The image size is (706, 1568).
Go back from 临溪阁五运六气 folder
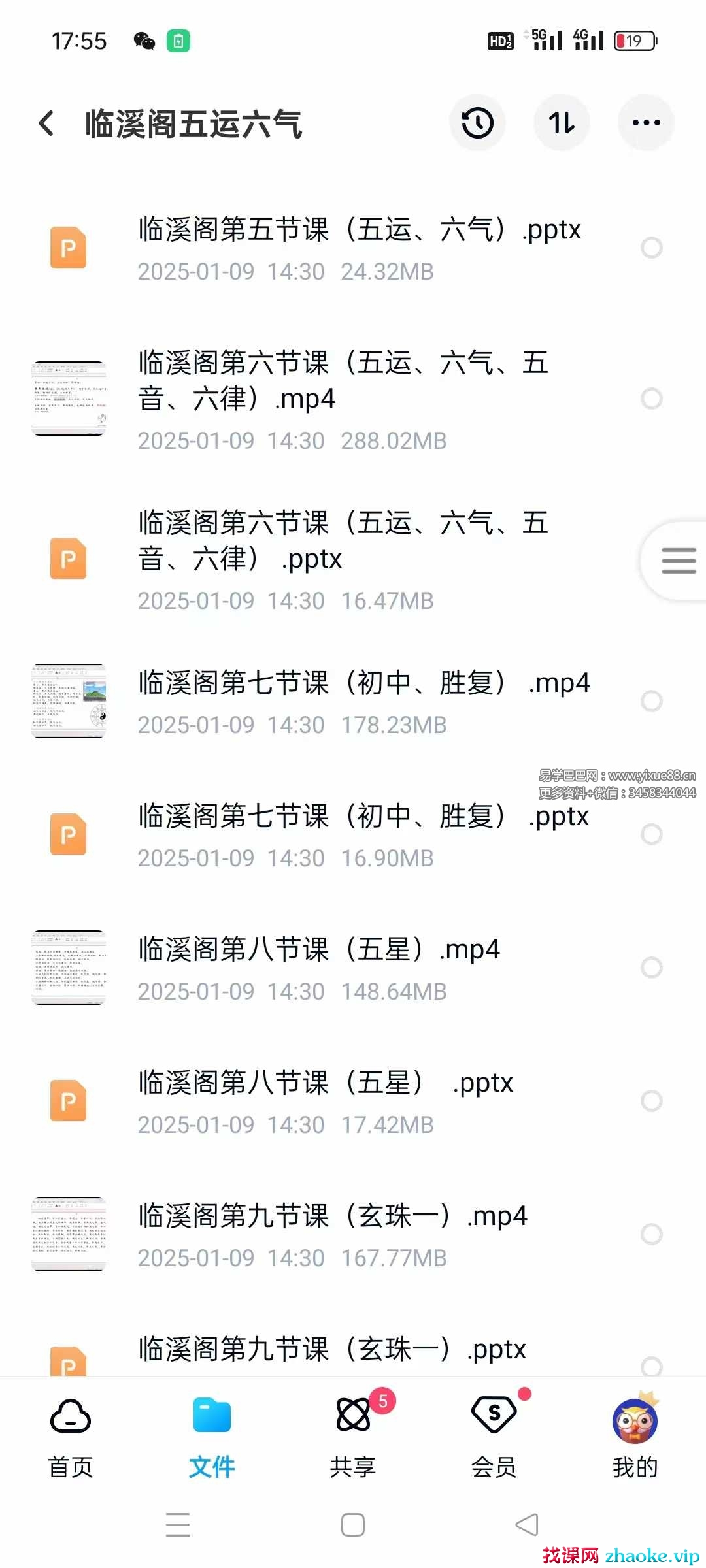point(46,123)
